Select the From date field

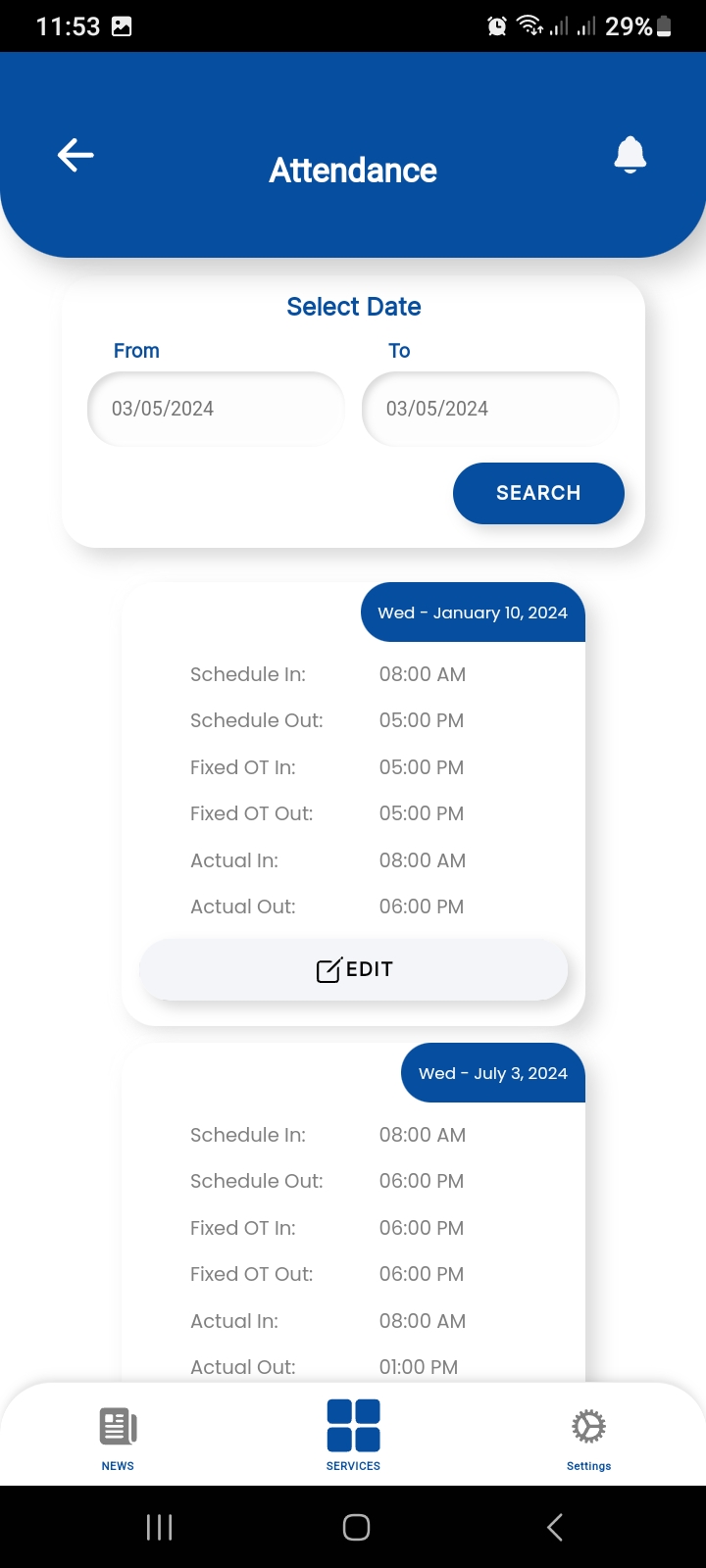216,409
